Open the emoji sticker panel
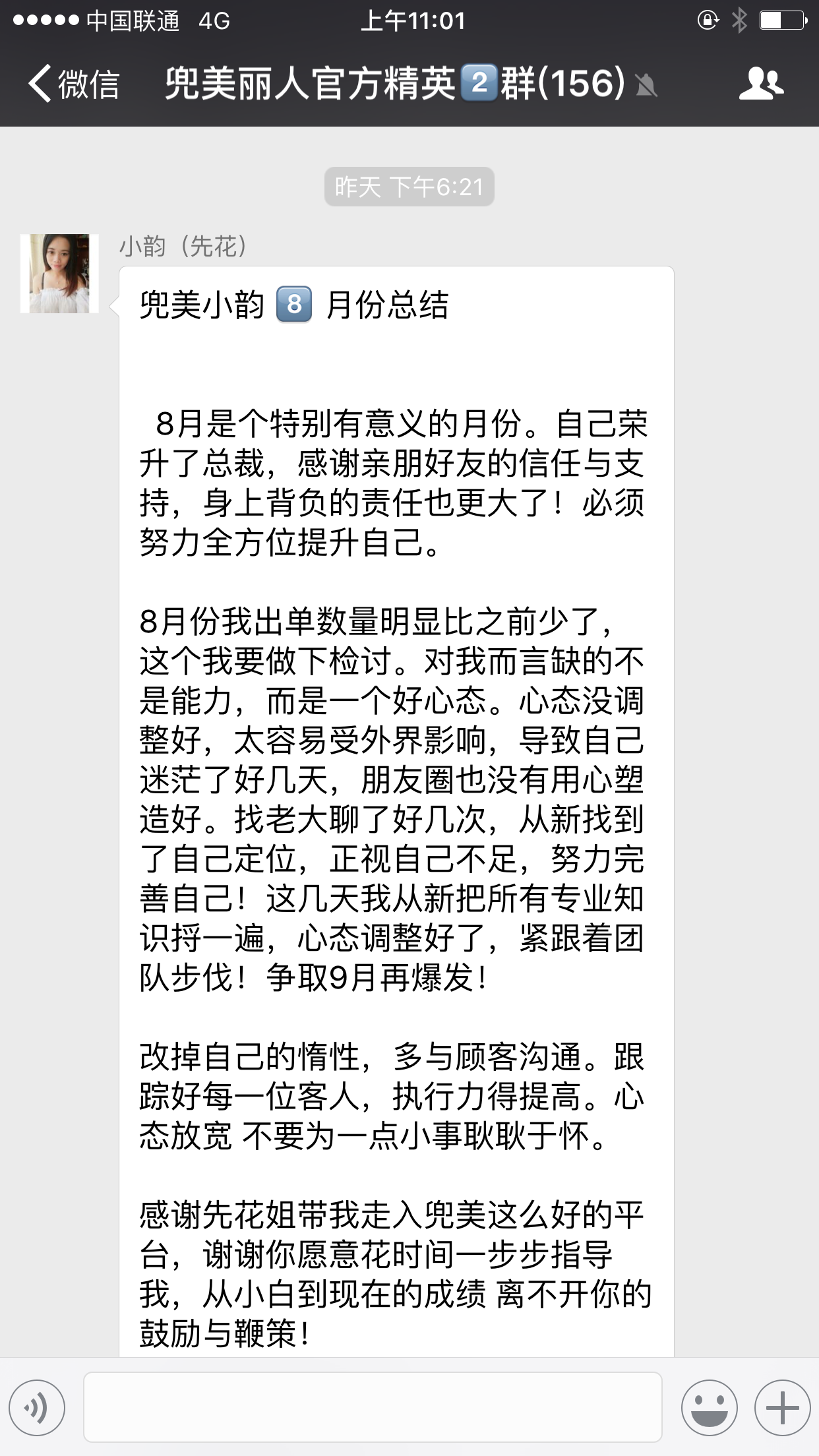This screenshot has height=1456, width=819. point(710,1408)
